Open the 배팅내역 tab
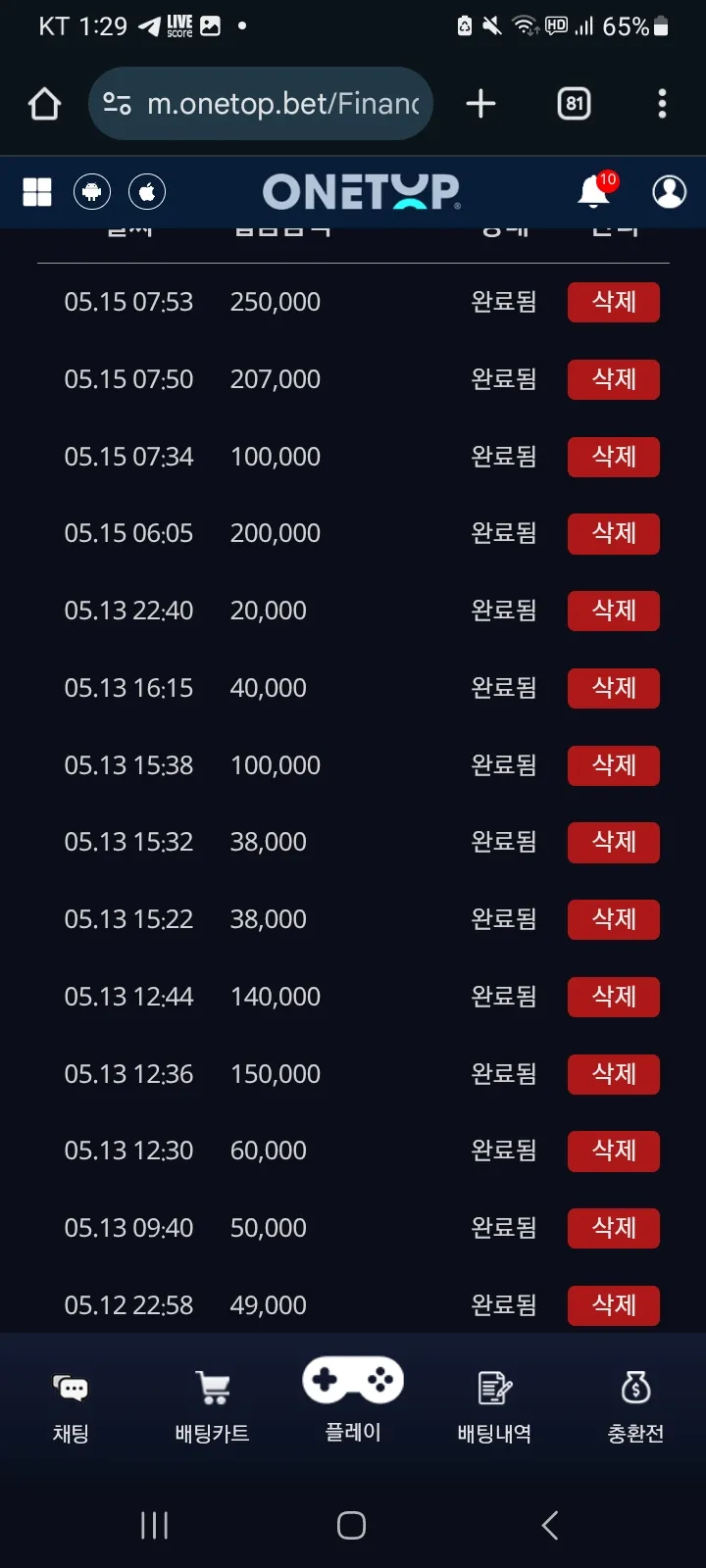The height and width of the screenshot is (1568, 706). (x=494, y=1408)
